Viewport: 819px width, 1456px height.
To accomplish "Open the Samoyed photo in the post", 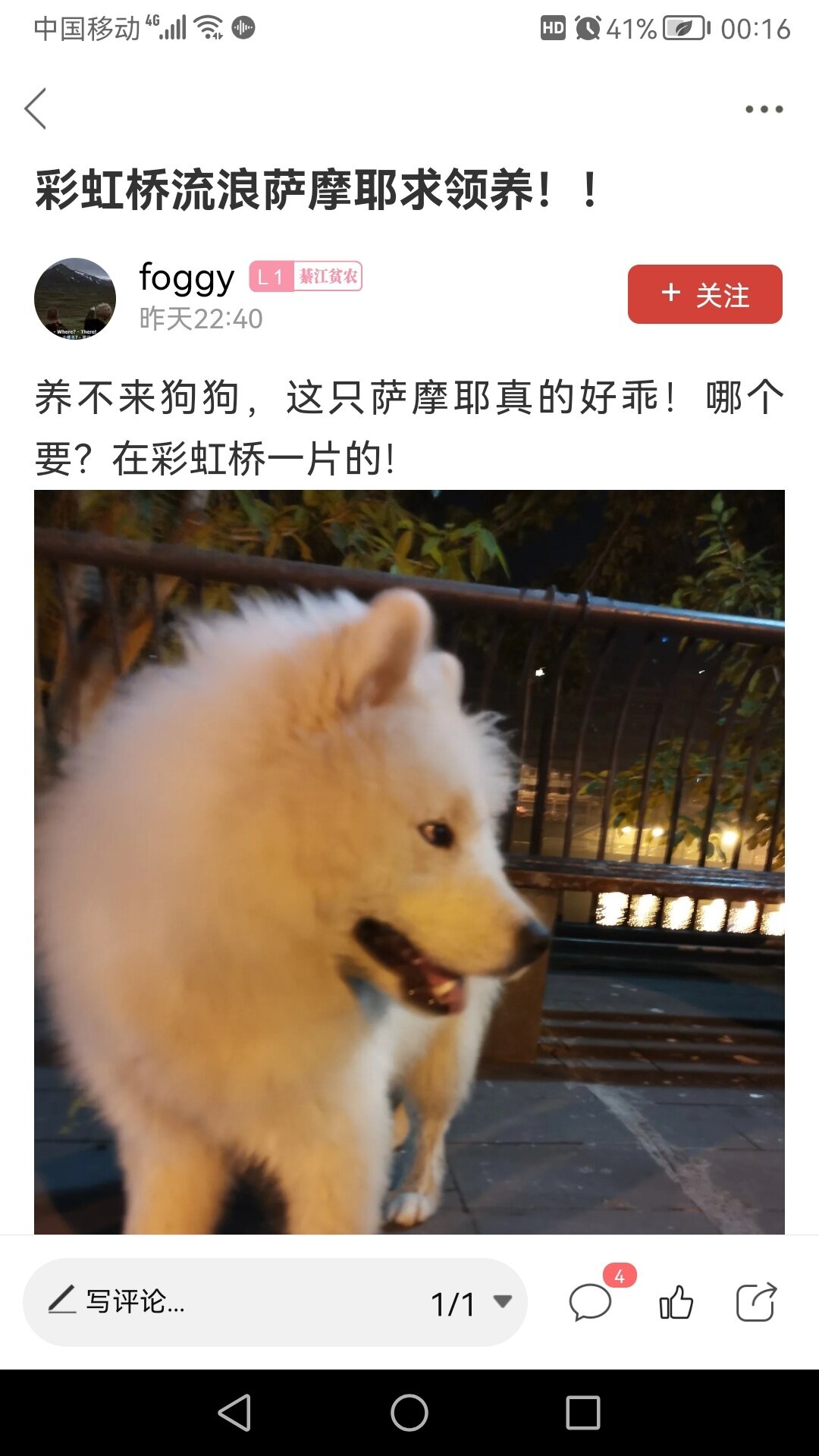I will point(409,861).
